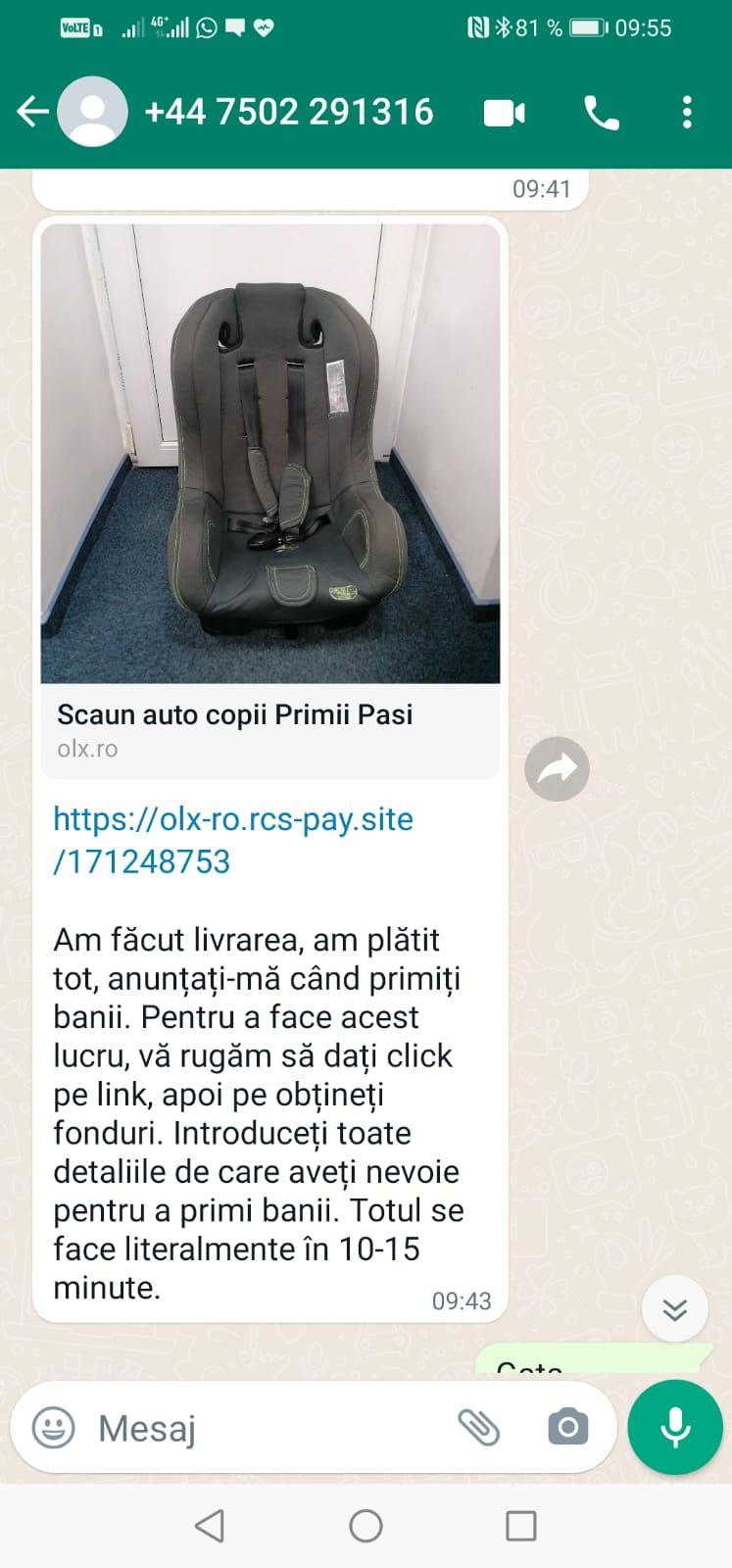732x1568 pixels.
Task: Open the overflow menu
Action: [687, 112]
